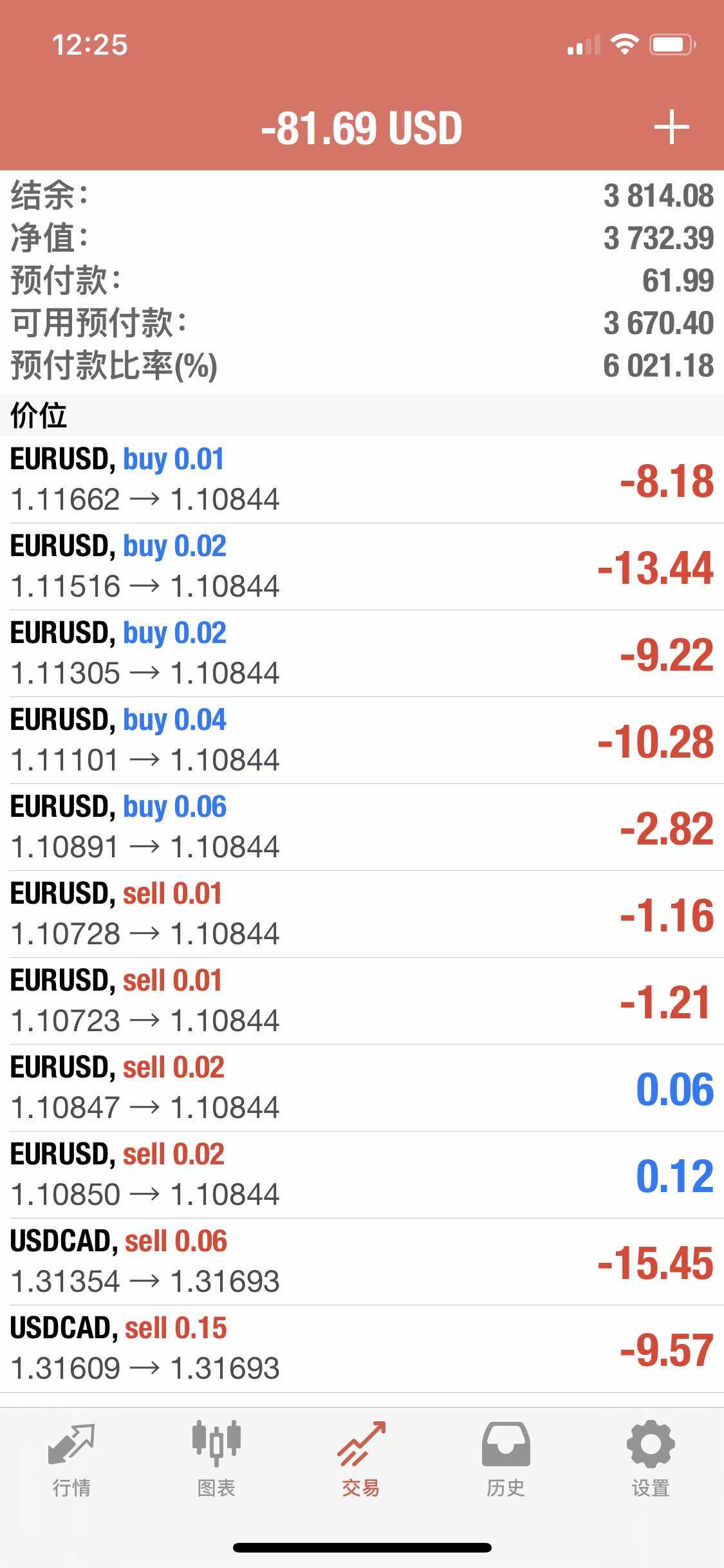Open EURUSD buy 0.01 position at 1.11662
724x1568 pixels.
pyautogui.click(x=362, y=480)
